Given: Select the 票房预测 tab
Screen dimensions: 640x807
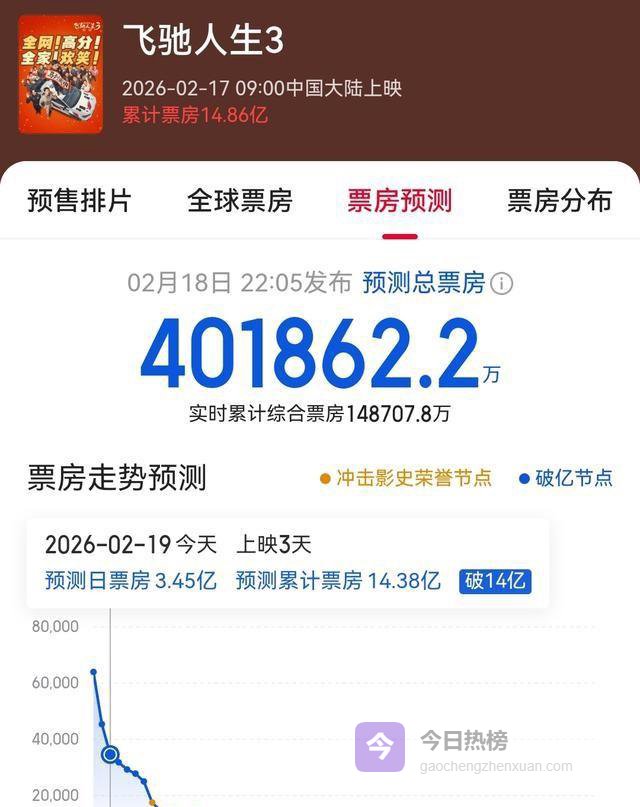Looking at the screenshot, I should point(399,201).
